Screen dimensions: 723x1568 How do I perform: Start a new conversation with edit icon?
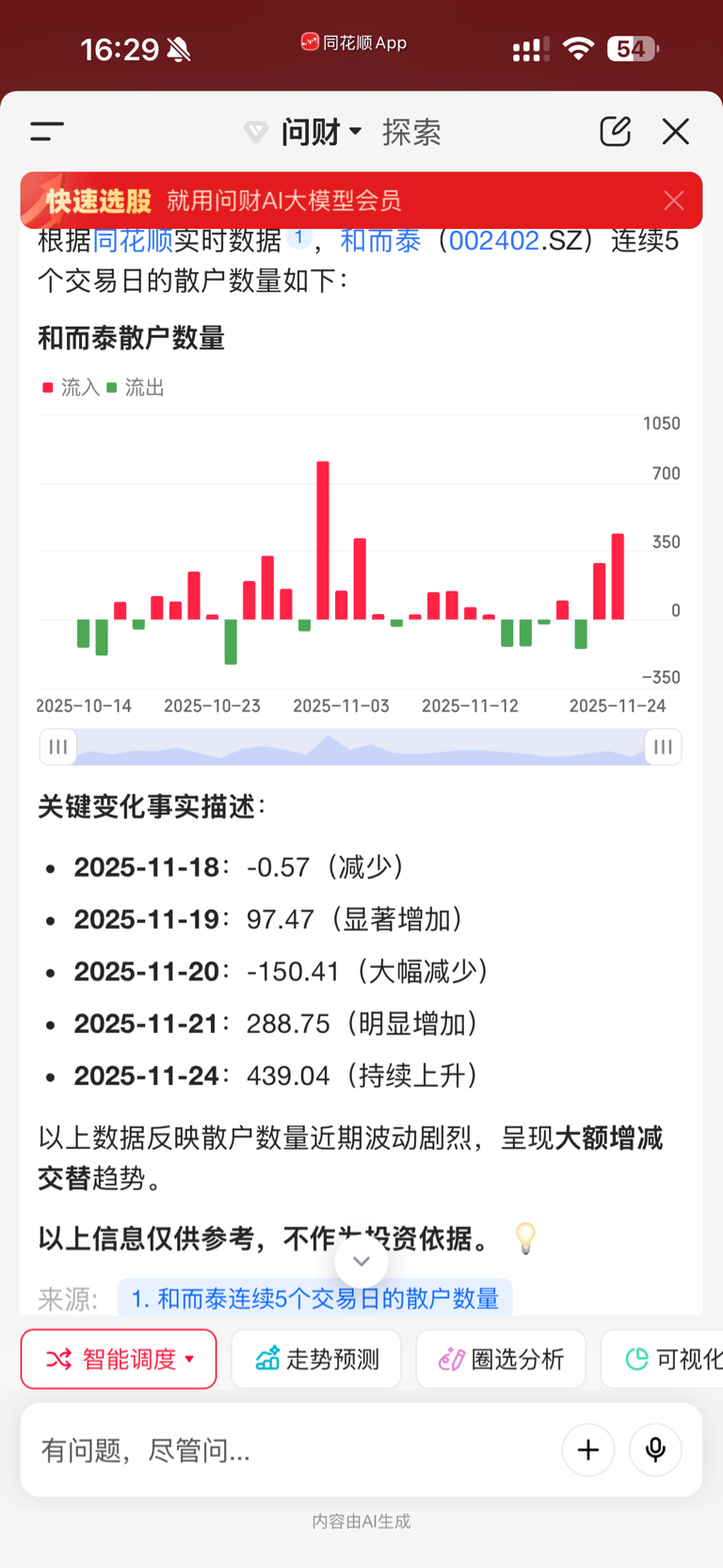[615, 131]
